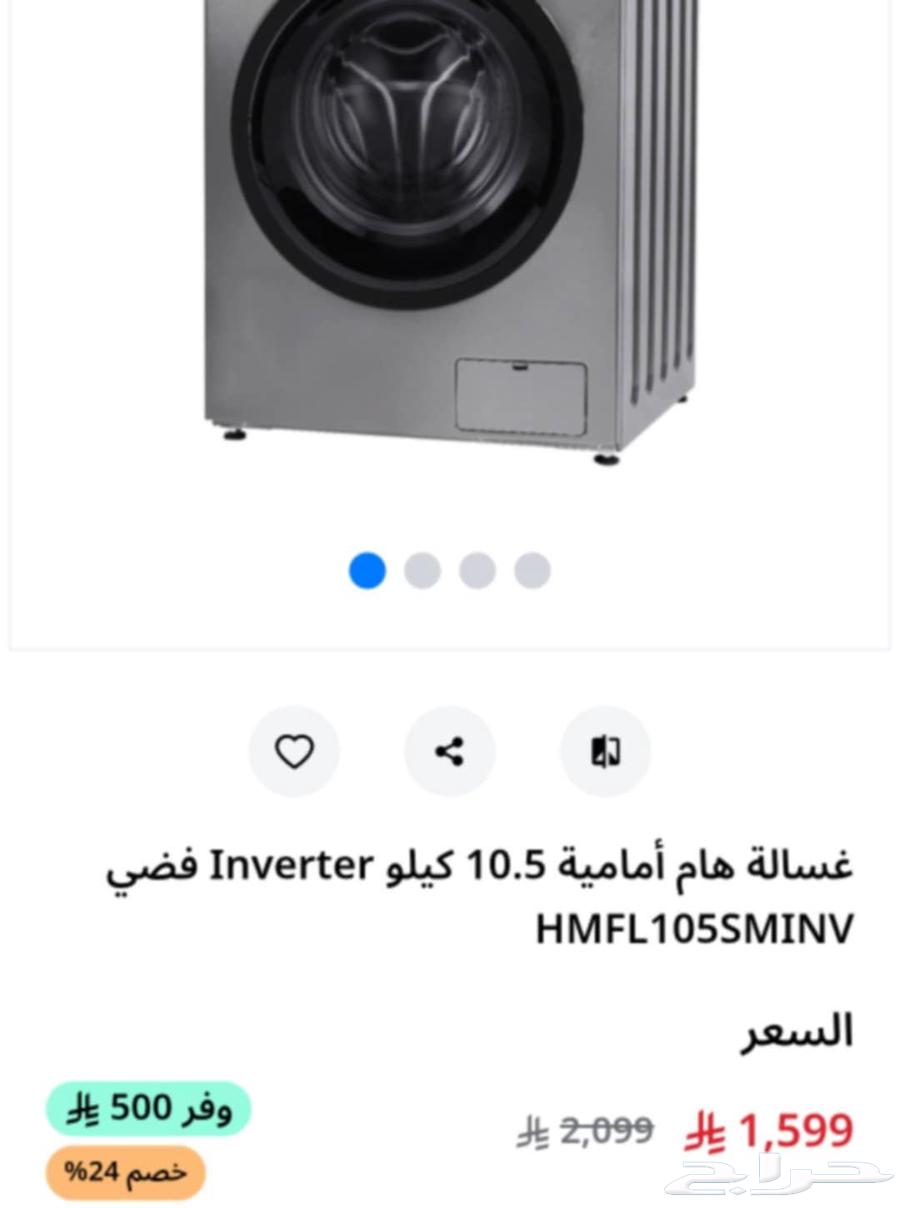Click the heart favorite icon
Image resolution: width=900 pixels, height=1208 pixels.
click(x=294, y=751)
